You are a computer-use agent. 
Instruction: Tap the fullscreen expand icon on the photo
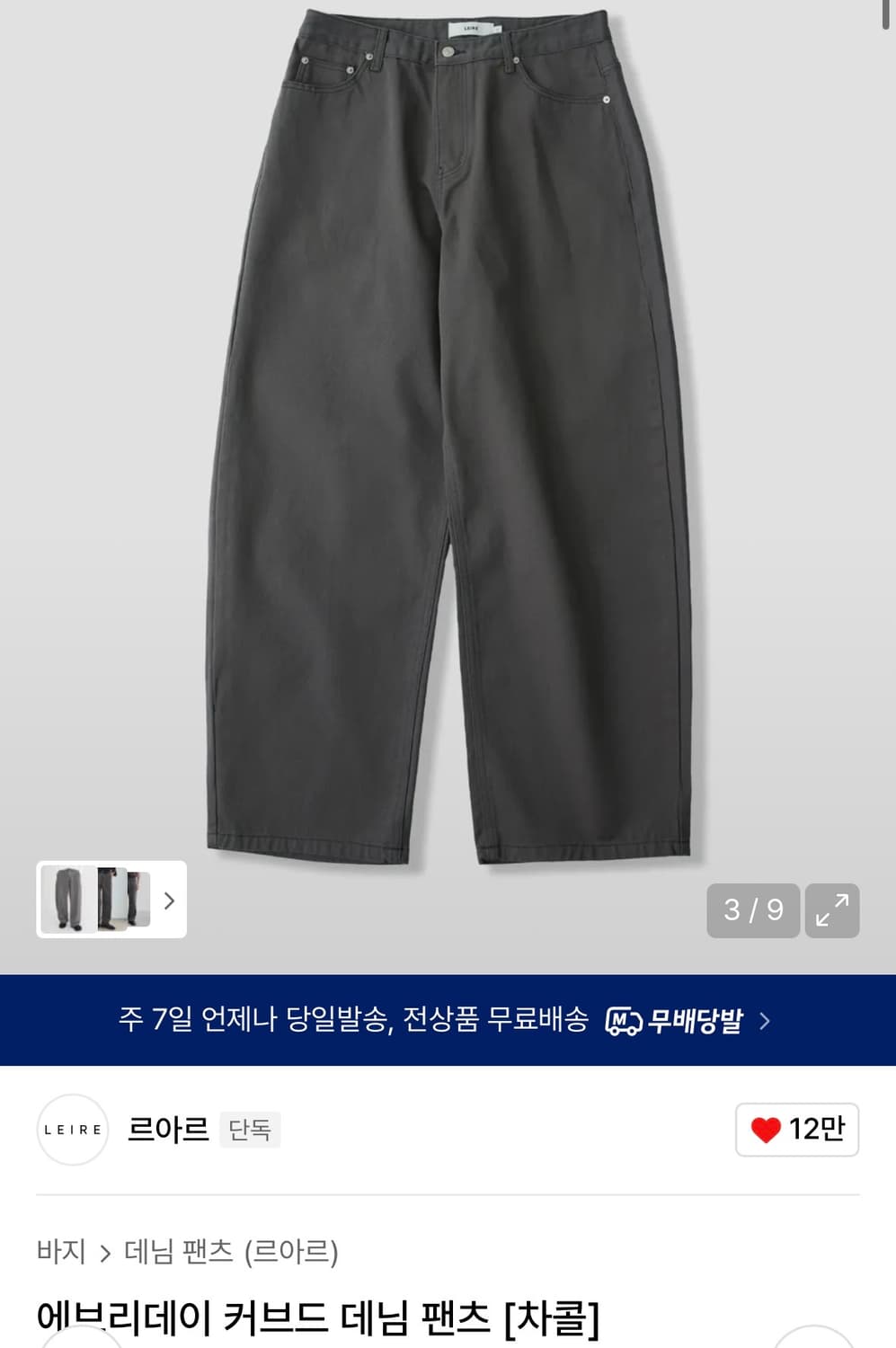(832, 911)
